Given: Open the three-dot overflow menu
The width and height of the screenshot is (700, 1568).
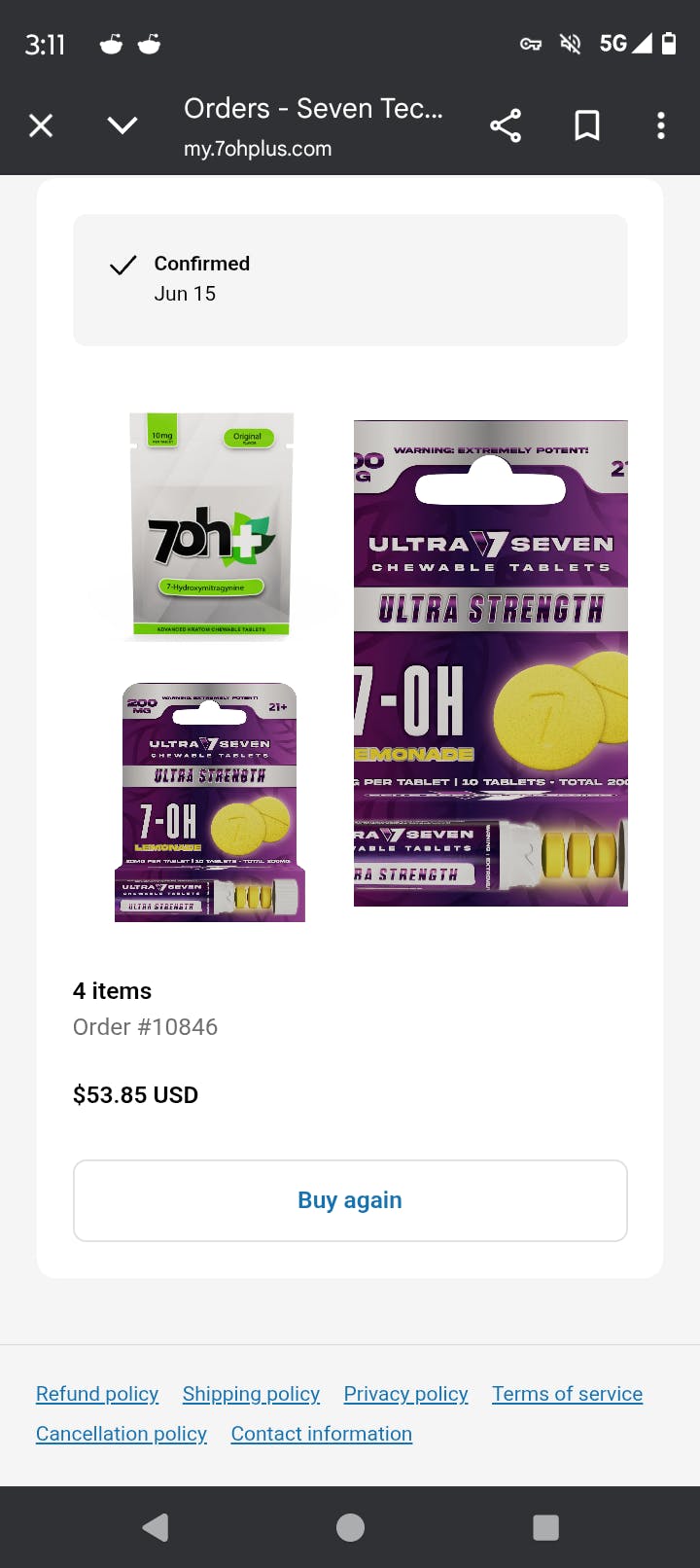Looking at the screenshot, I should coord(661,125).
